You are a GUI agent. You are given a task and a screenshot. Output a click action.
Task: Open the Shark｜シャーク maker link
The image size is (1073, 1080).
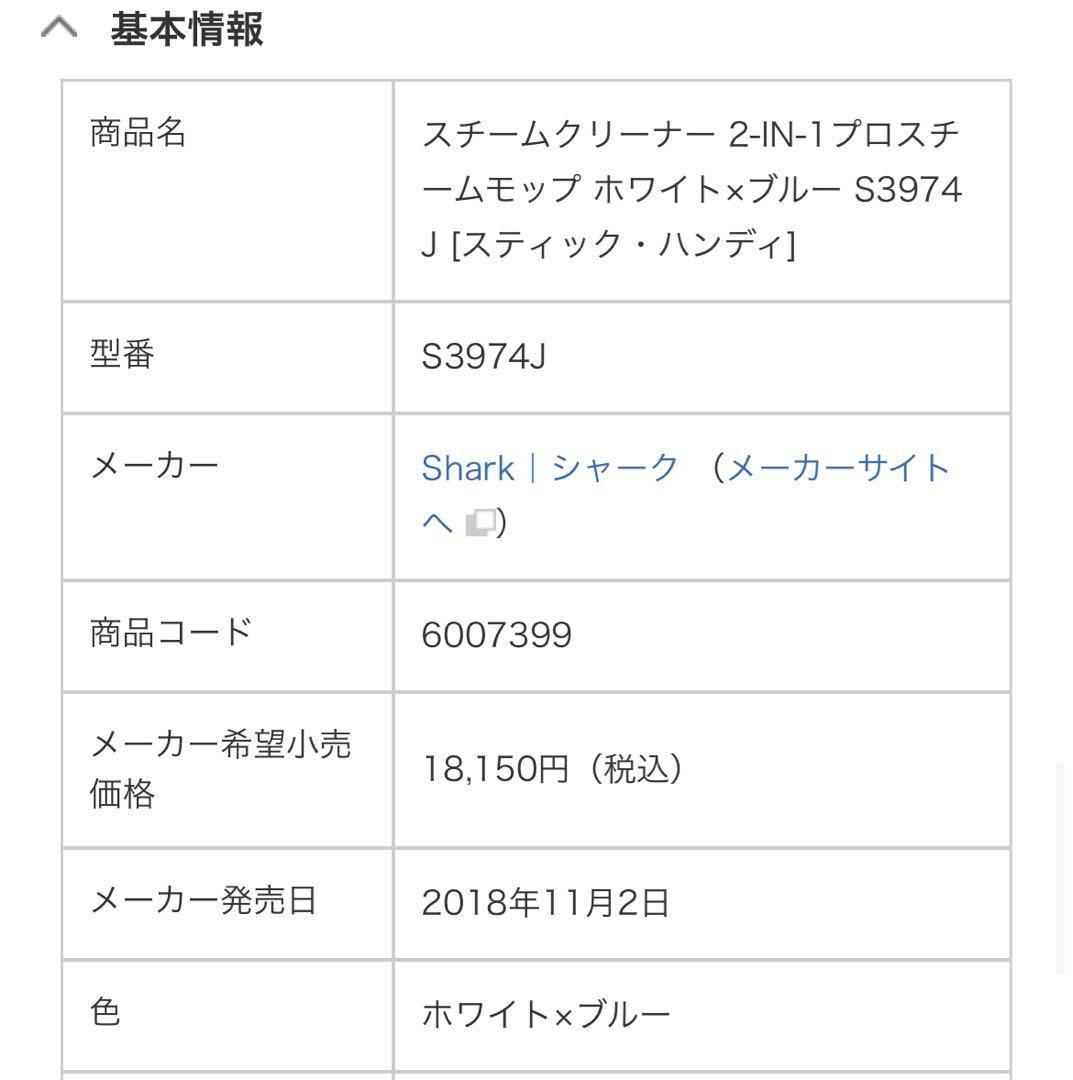(550, 468)
